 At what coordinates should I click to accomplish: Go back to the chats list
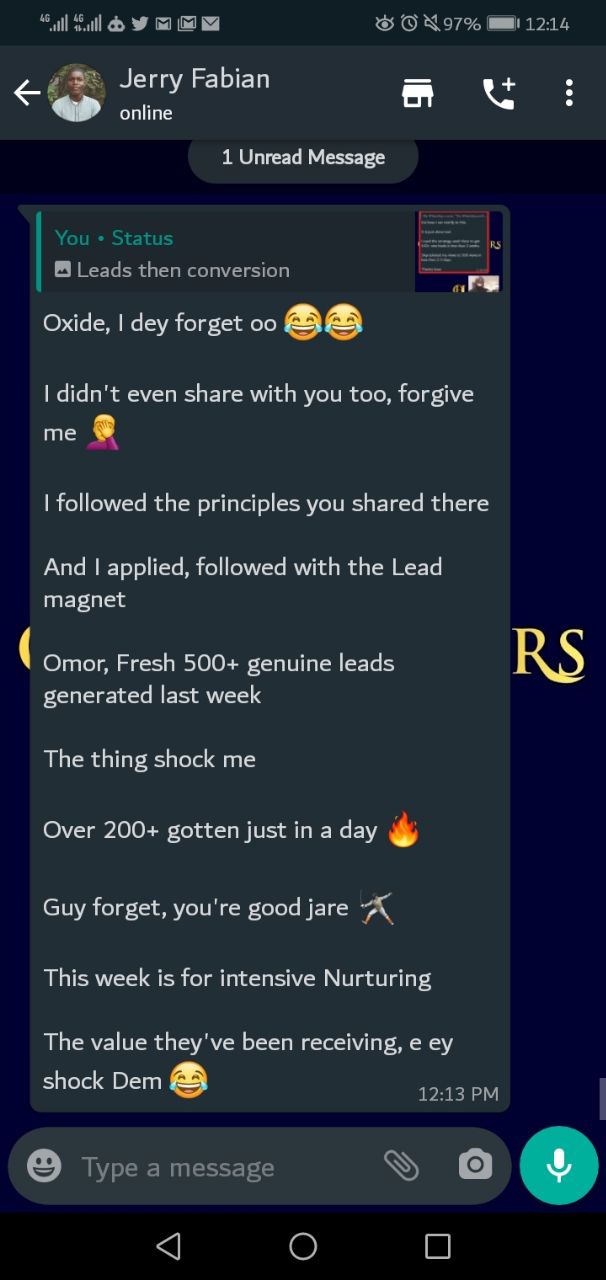[x=27, y=93]
